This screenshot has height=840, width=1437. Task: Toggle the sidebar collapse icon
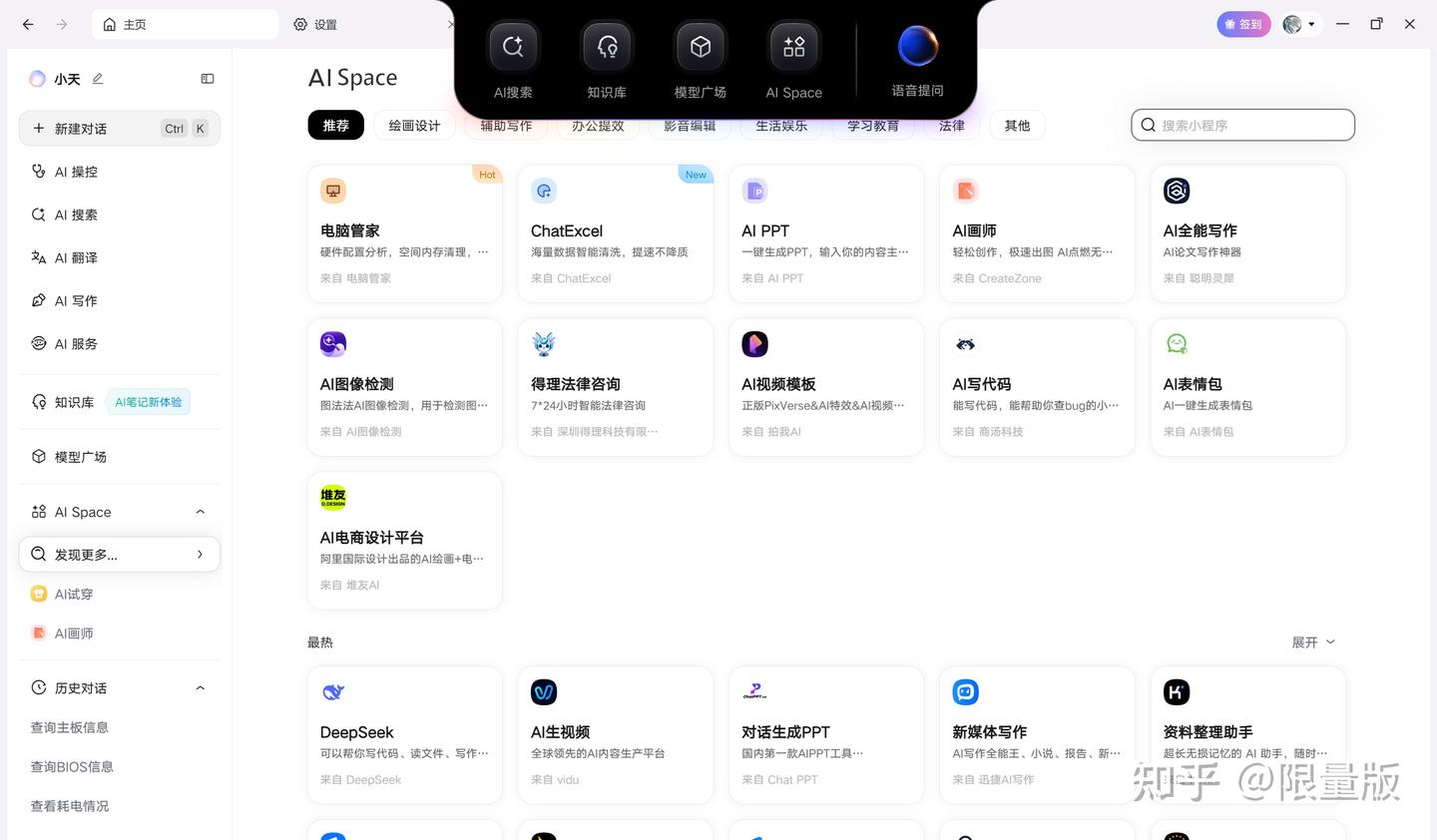[x=208, y=79]
